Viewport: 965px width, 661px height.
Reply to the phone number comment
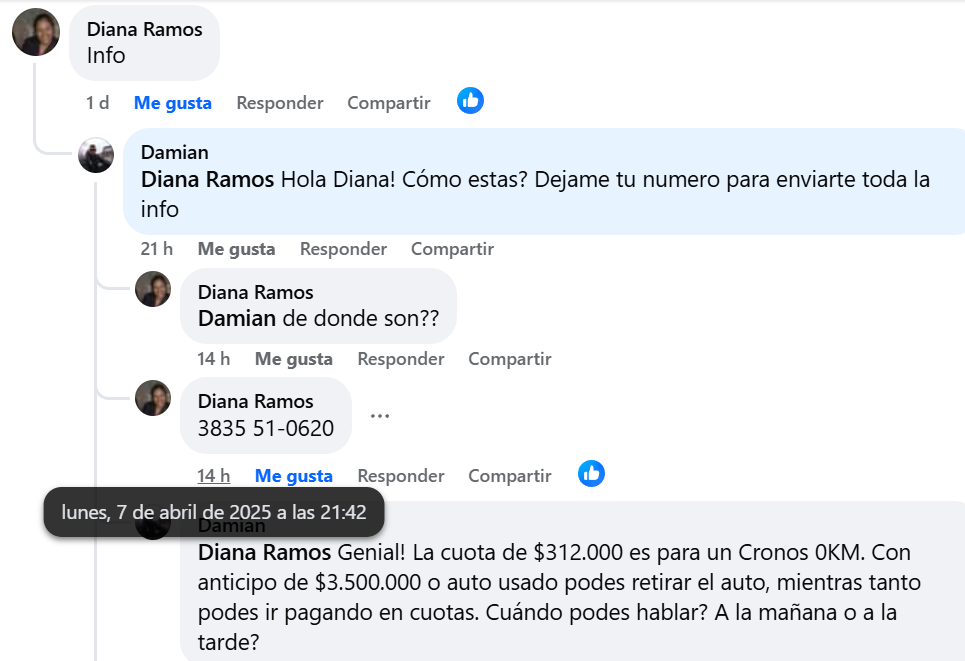point(401,476)
